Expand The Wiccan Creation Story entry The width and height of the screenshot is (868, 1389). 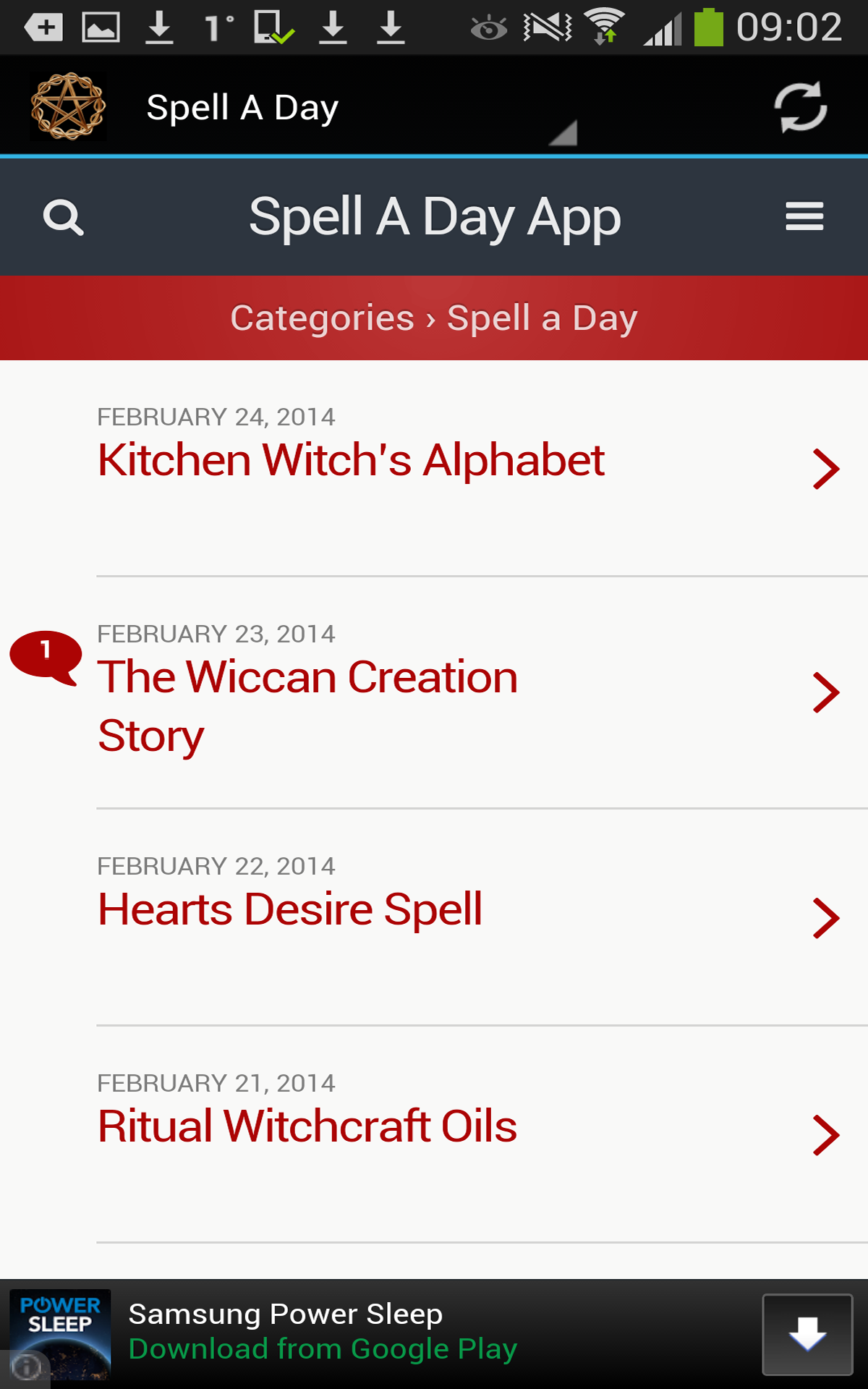[825, 692]
